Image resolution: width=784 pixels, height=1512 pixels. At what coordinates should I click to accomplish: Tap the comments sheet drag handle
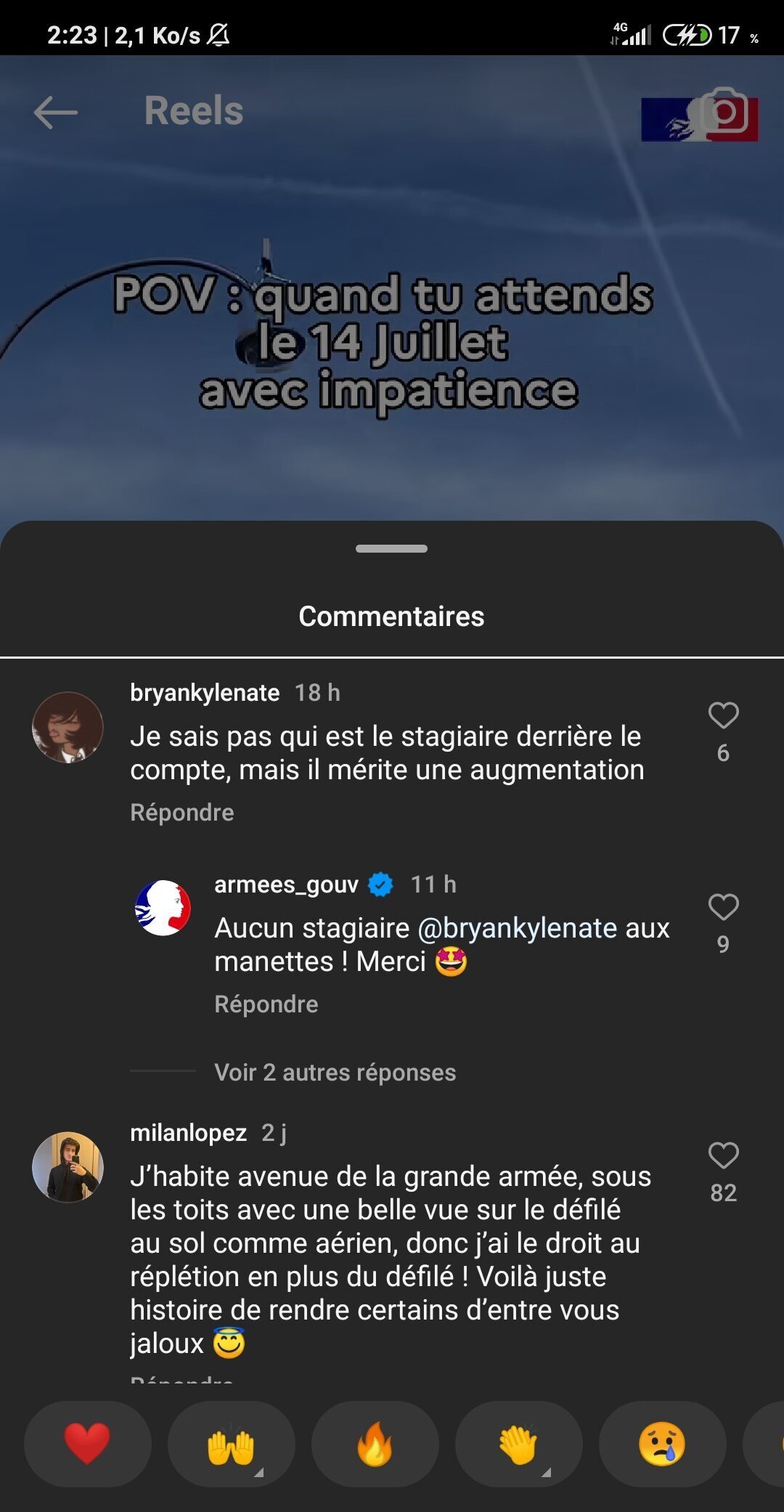pos(391,549)
